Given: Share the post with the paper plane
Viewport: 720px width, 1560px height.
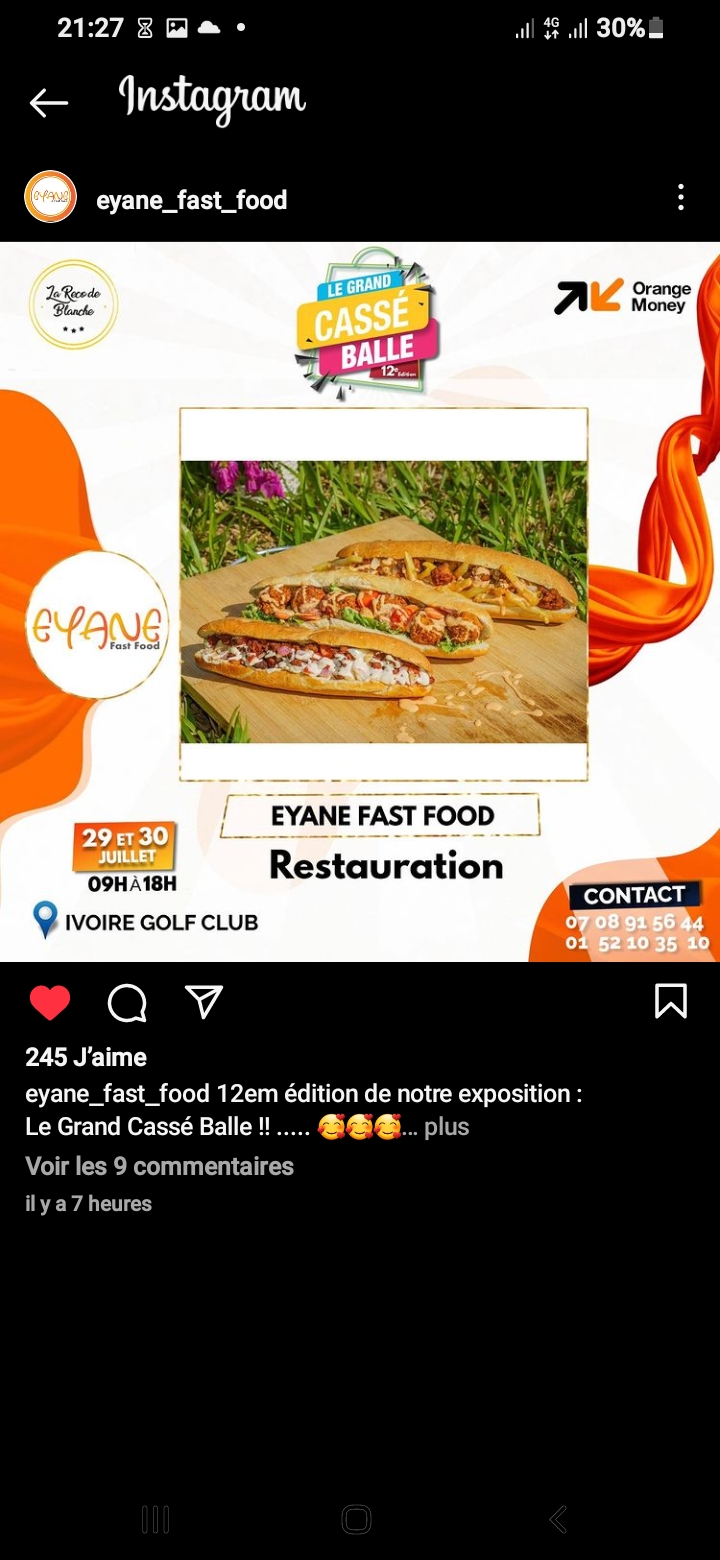Looking at the screenshot, I should pyautogui.click(x=204, y=1002).
